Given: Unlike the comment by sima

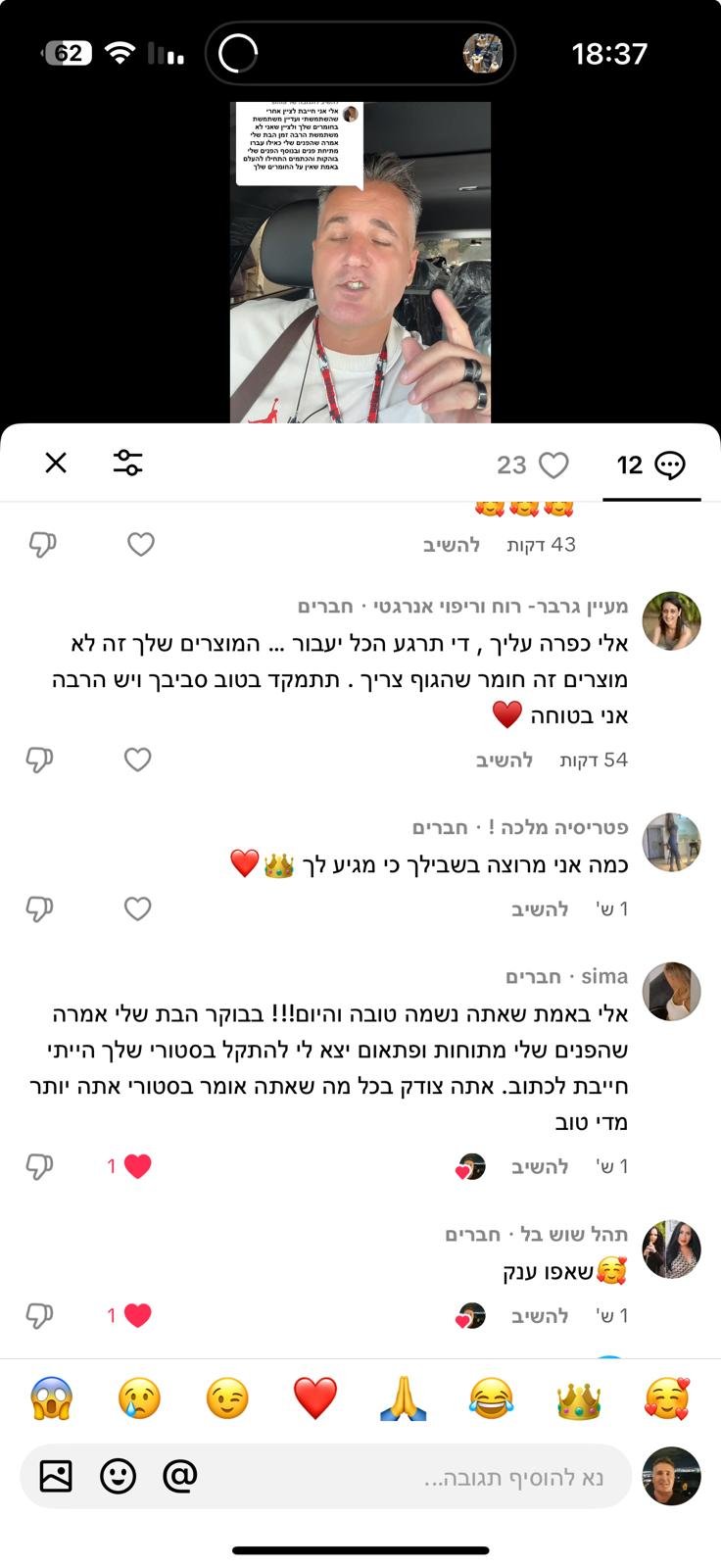Looking at the screenshot, I should tap(137, 1166).
